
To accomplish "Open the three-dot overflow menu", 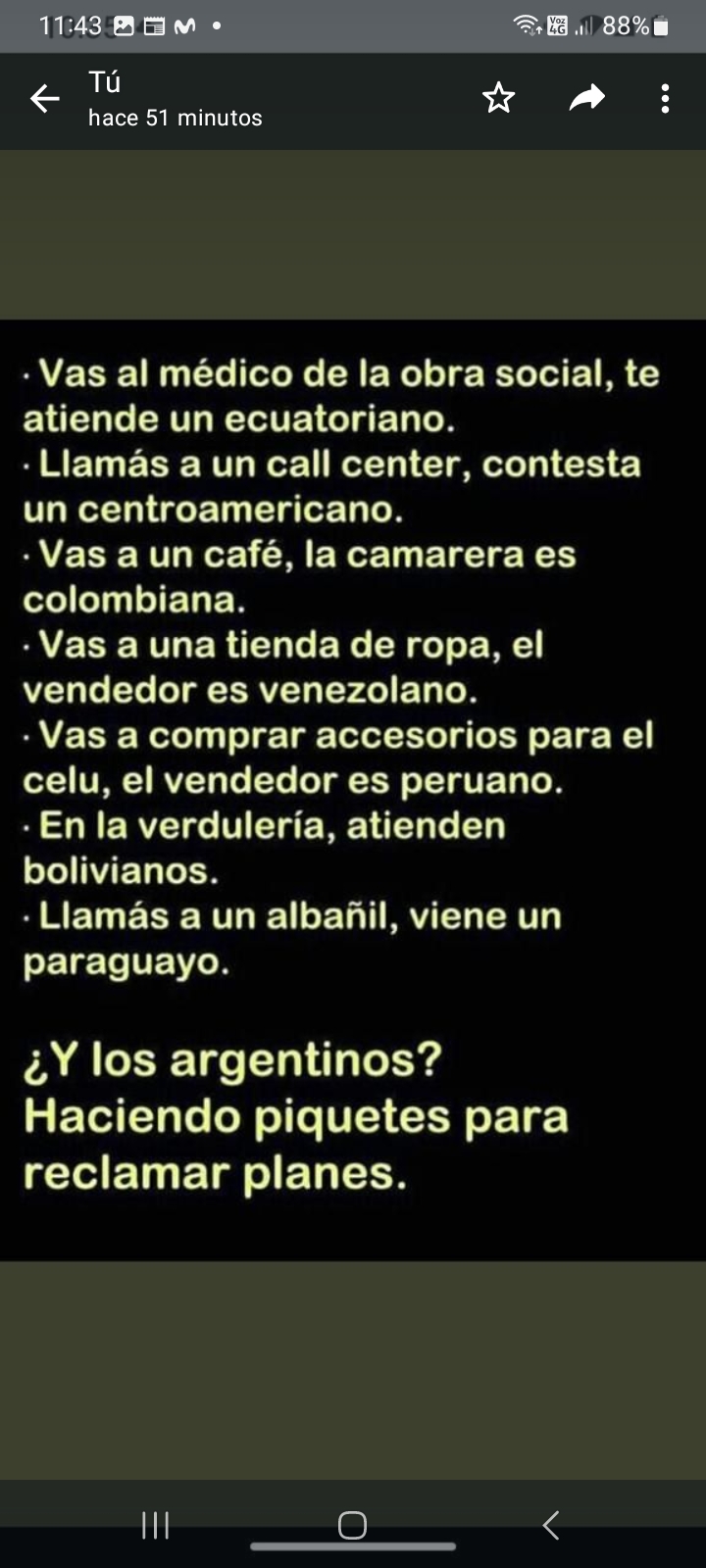I will click(x=665, y=98).
